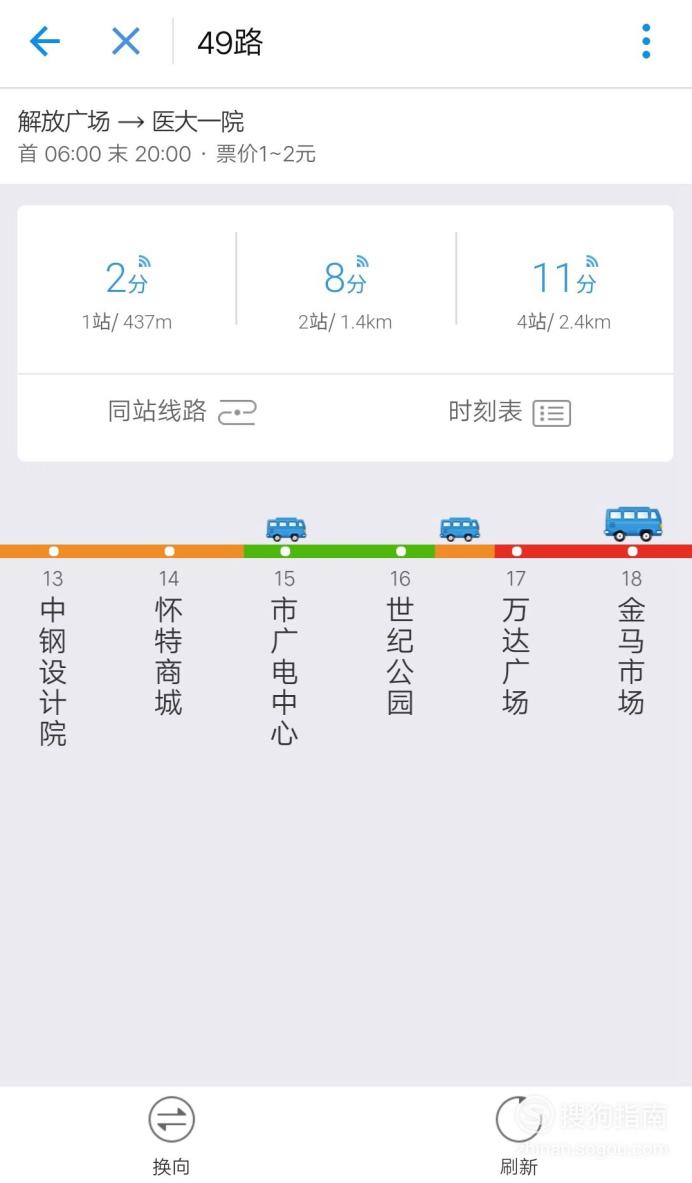The height and width of the screenshot is (1183, 692).
Task: View the 时刻表 timetable
Action: [x=509, y=412]
